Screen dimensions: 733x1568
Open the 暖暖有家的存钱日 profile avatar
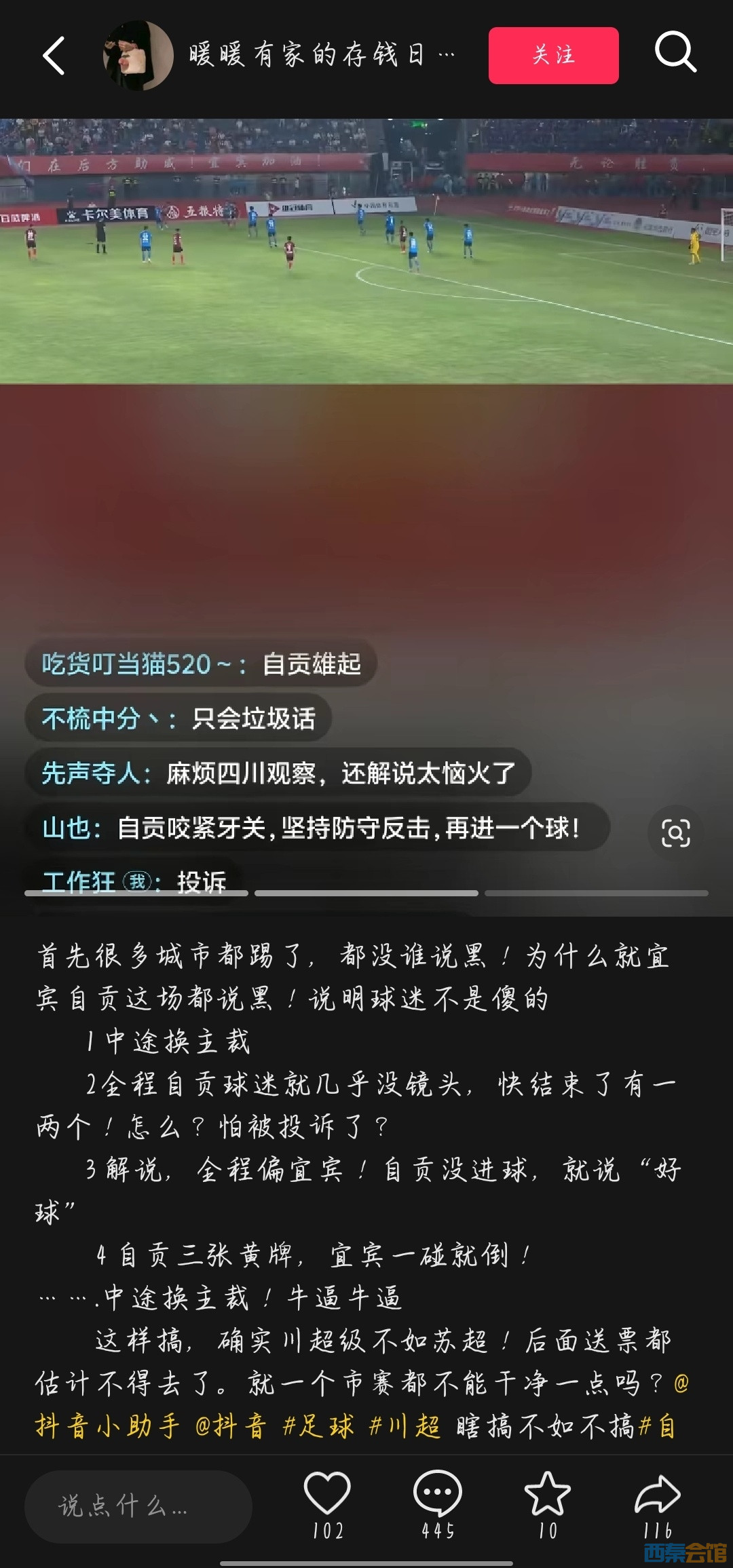138,56
